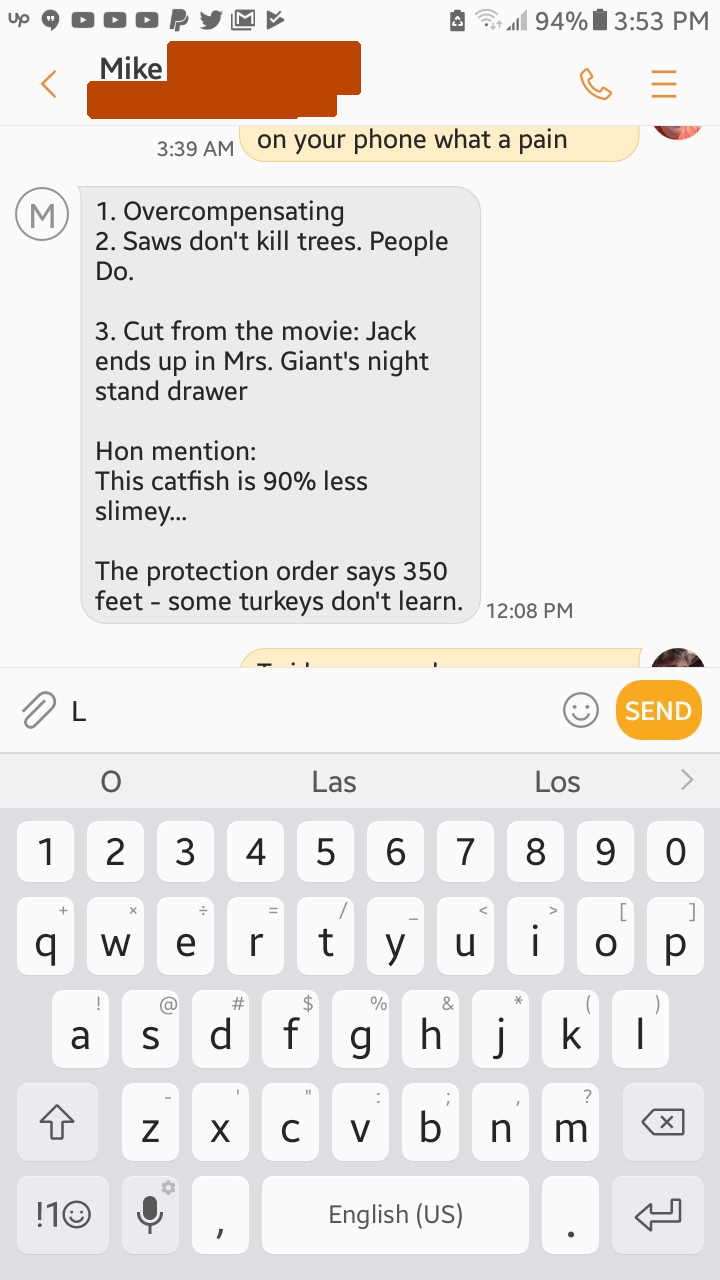
Task: Open the emoji picker
Action: tap(581, 710)
